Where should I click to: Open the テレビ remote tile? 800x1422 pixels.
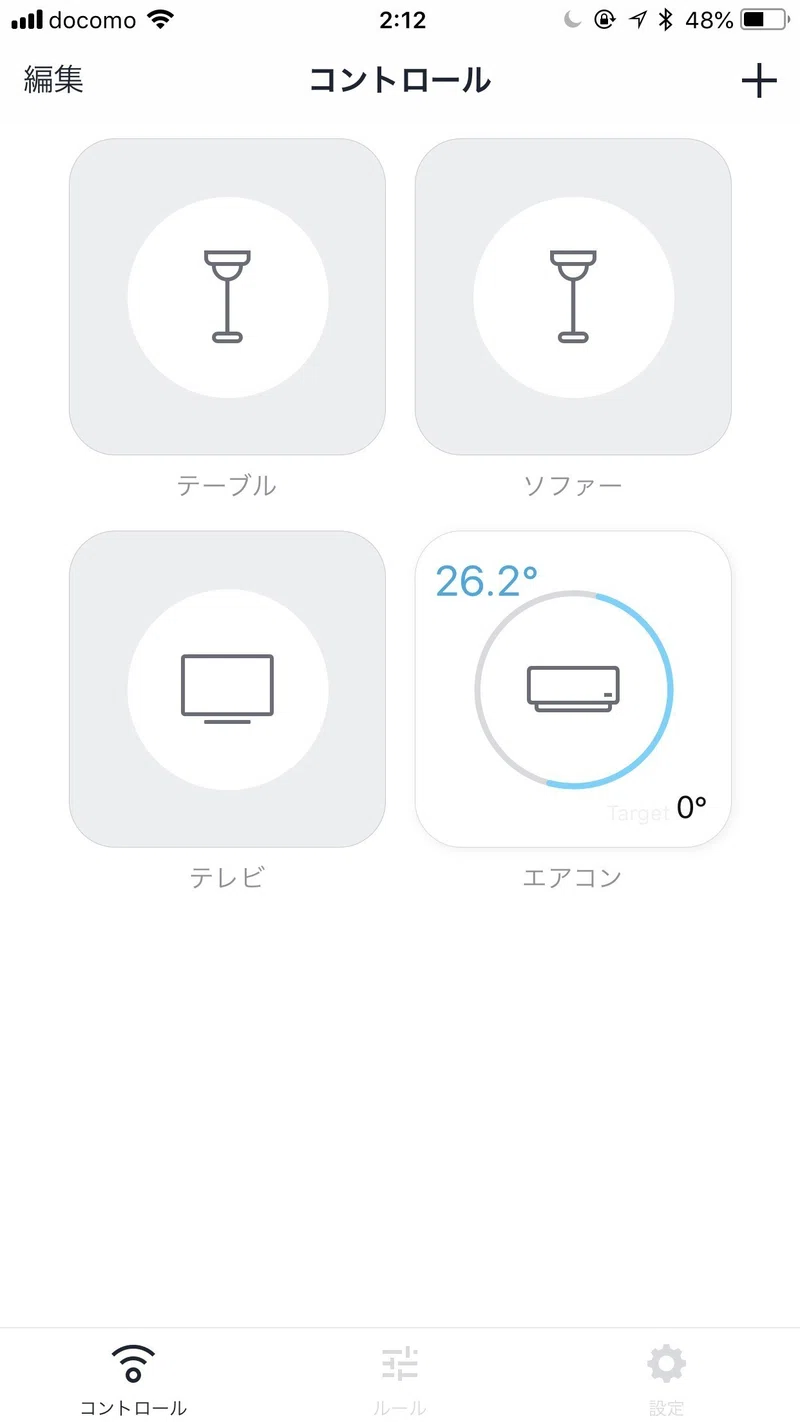tap(227, 689)
